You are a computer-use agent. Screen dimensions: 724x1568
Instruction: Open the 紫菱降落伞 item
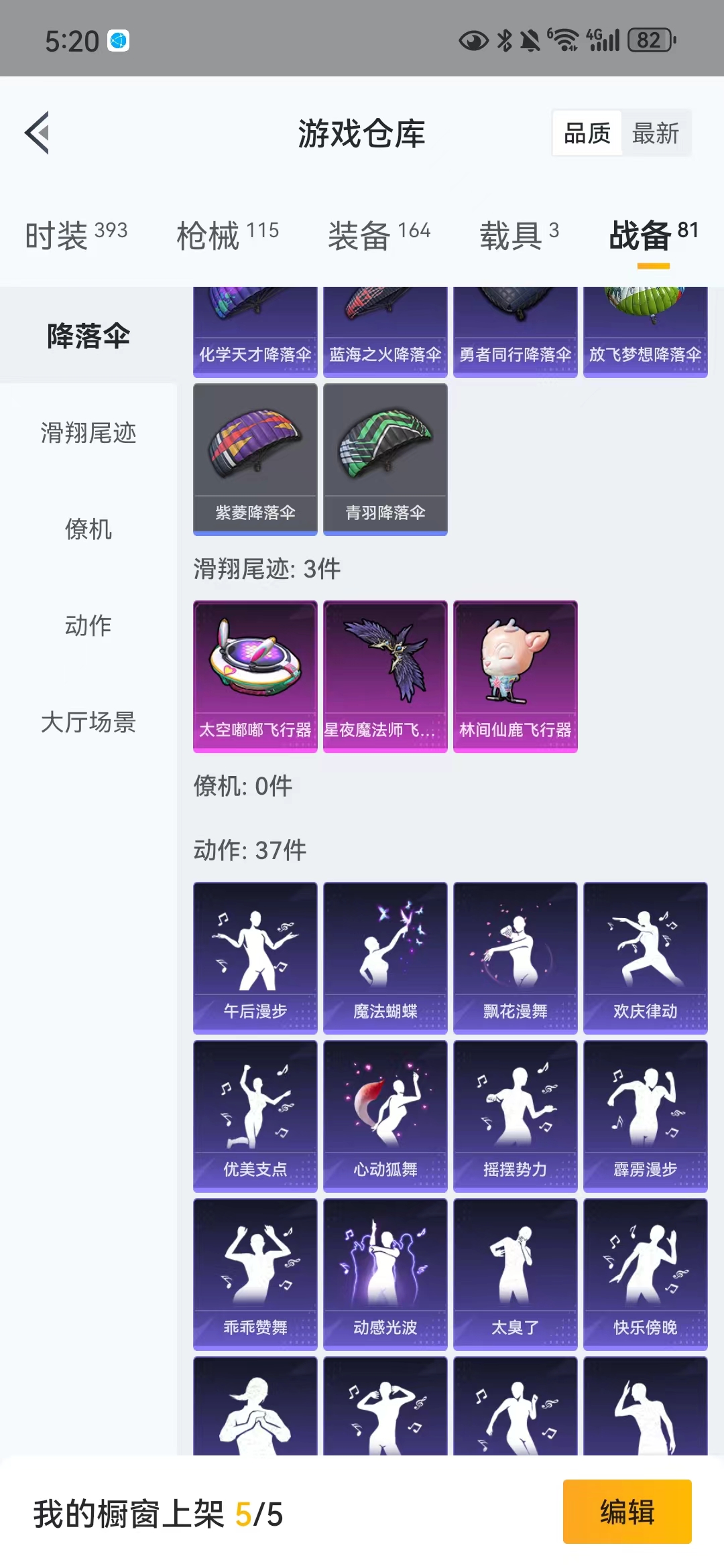255,460
